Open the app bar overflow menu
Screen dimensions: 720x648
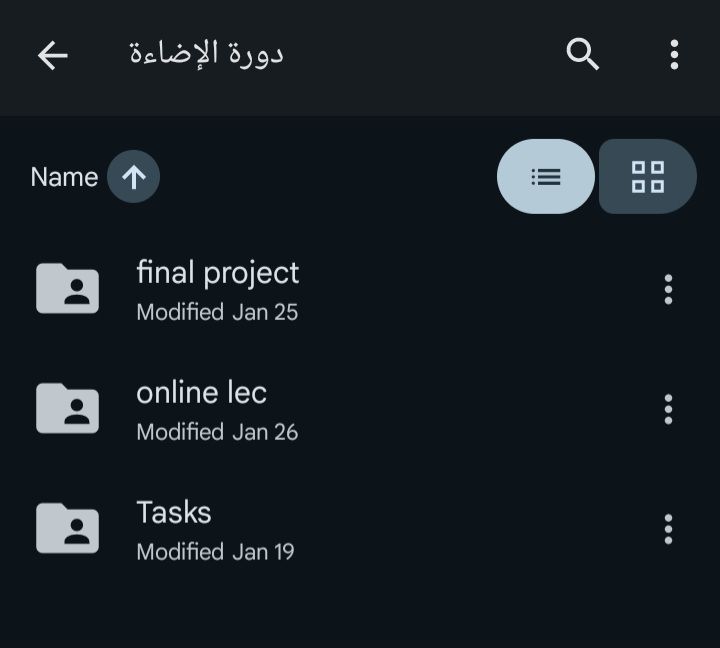point(675,54)
